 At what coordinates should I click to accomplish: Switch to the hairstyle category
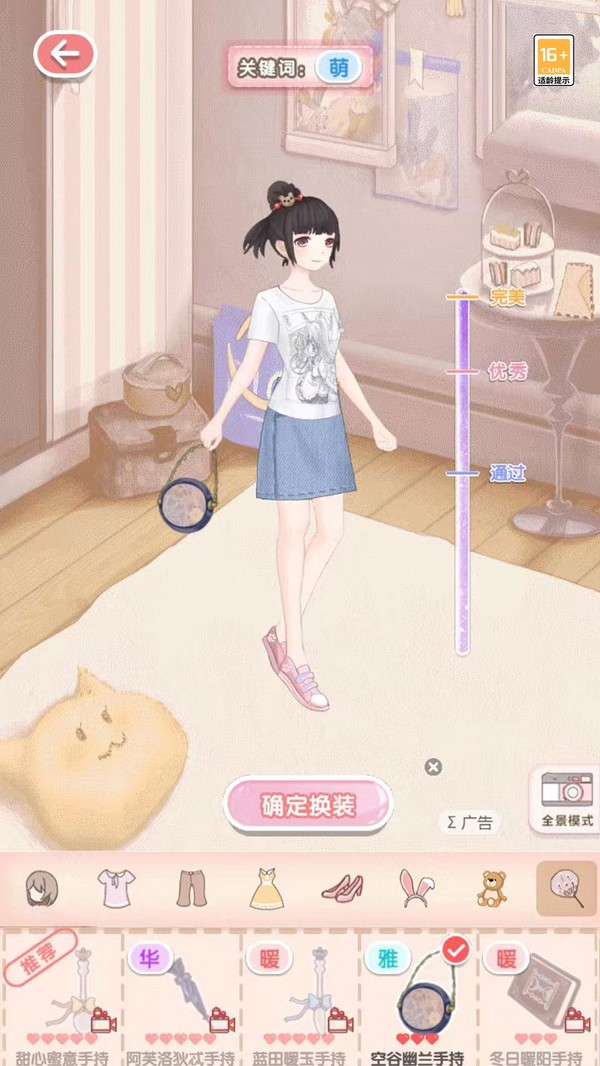point(42,888)
